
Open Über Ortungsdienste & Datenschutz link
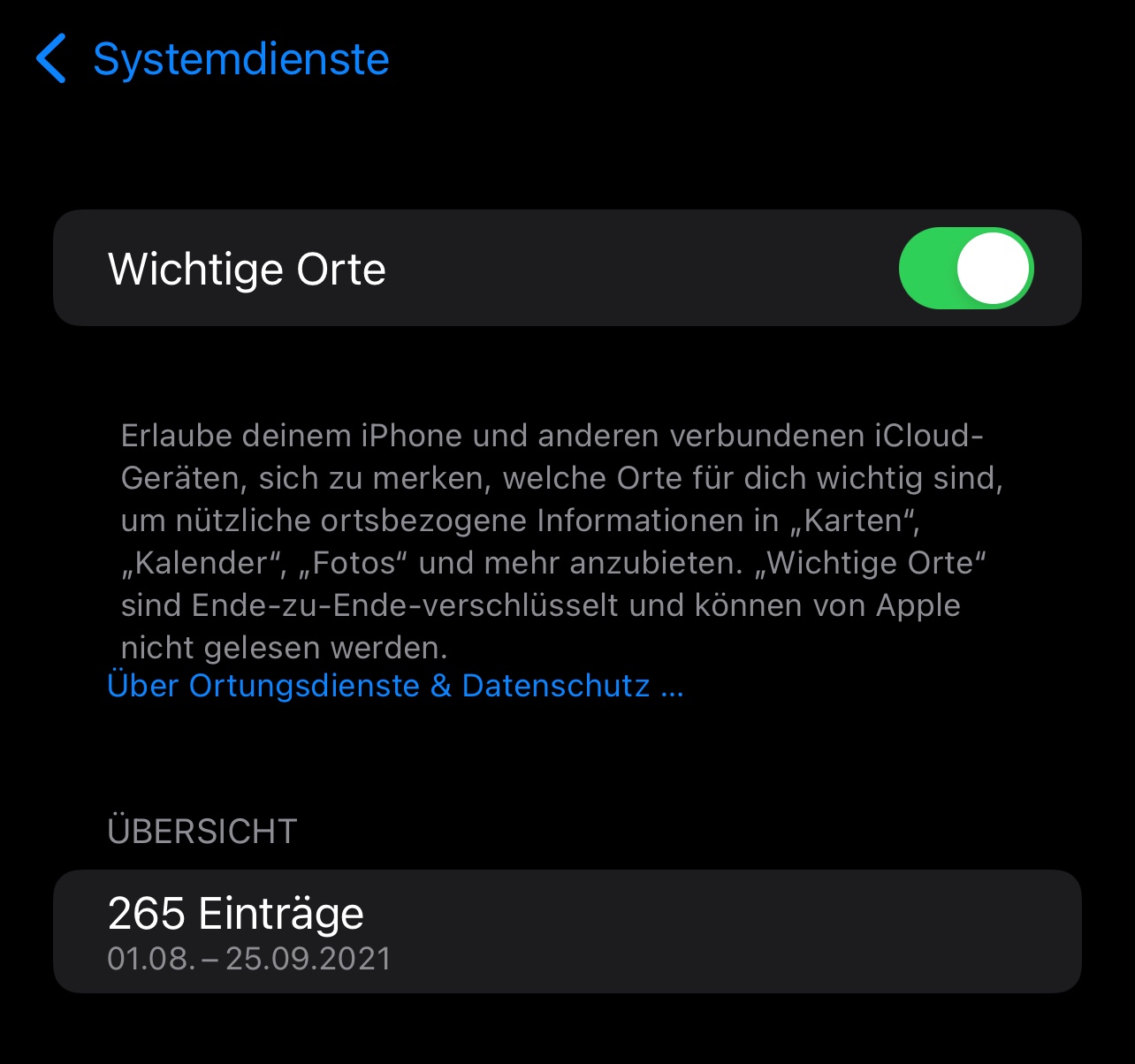[x=395, y=686]
